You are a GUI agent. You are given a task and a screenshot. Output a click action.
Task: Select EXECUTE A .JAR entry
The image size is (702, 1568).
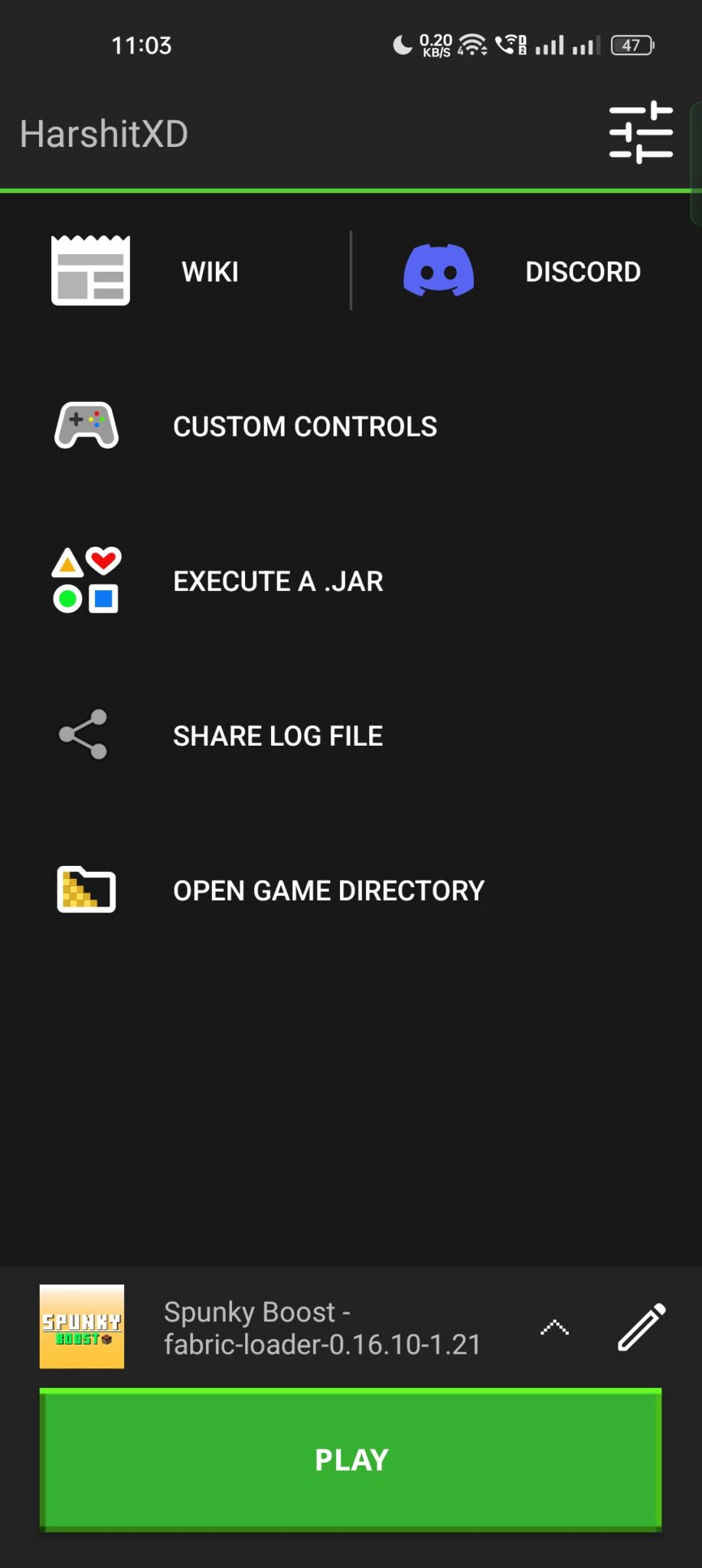coord(278,580)
